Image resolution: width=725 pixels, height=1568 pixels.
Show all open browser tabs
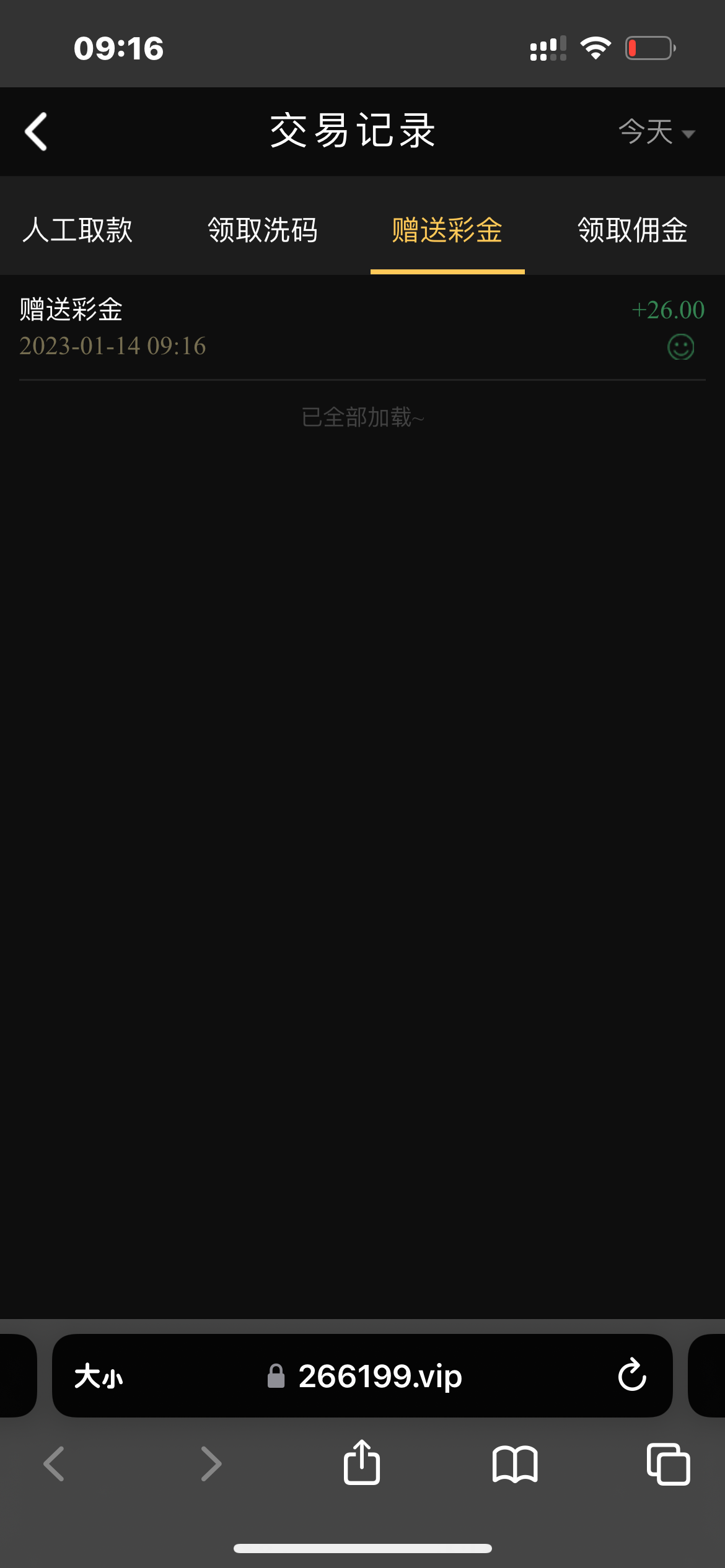point(668,1464)
